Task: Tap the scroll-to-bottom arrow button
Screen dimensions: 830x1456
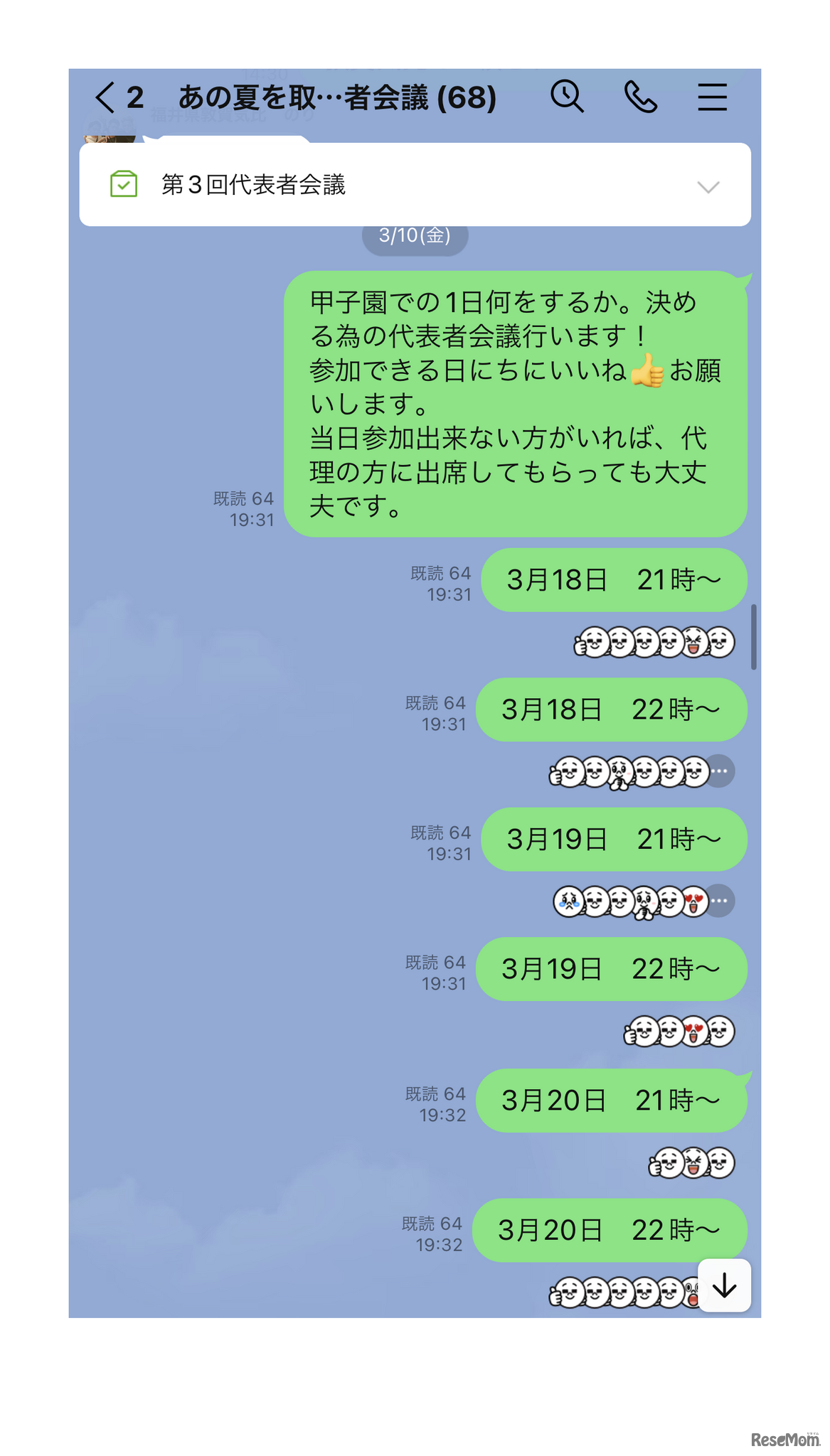Action: [x=724, y=1285]
